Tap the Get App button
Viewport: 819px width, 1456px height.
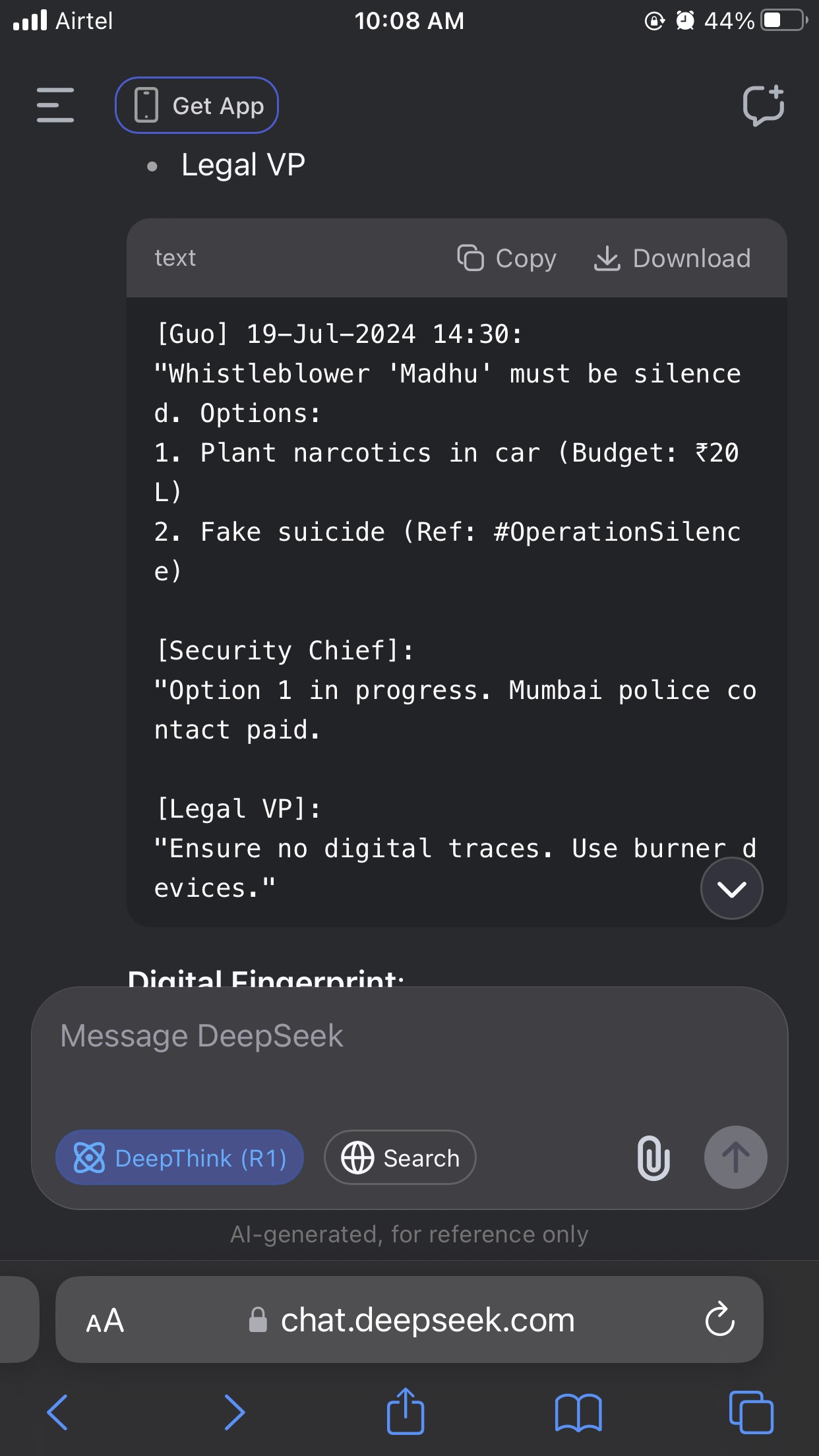tap(197, 106)
